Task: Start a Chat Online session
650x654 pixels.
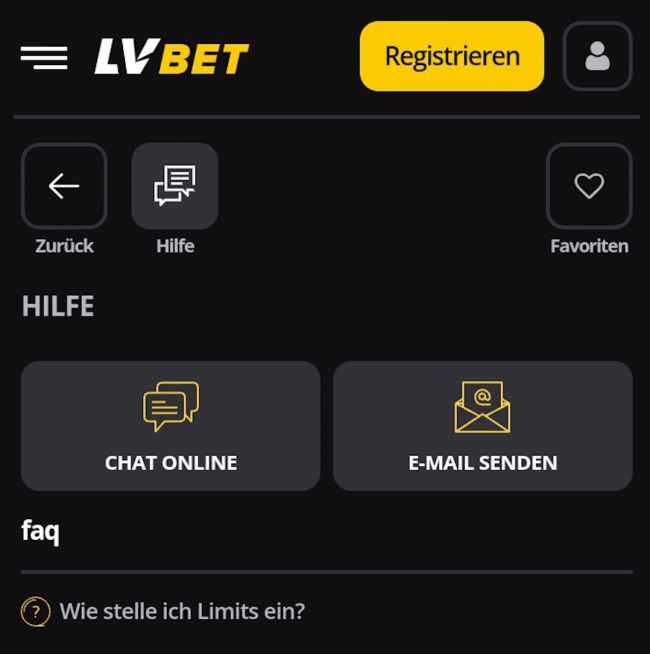Action: 171,426
